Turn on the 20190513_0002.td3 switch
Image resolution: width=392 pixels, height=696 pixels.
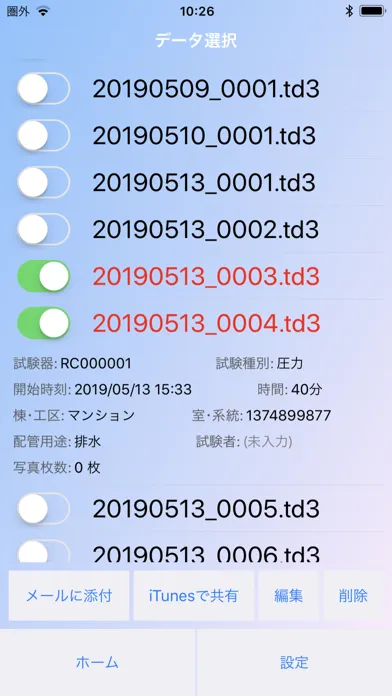coord(44,229)
